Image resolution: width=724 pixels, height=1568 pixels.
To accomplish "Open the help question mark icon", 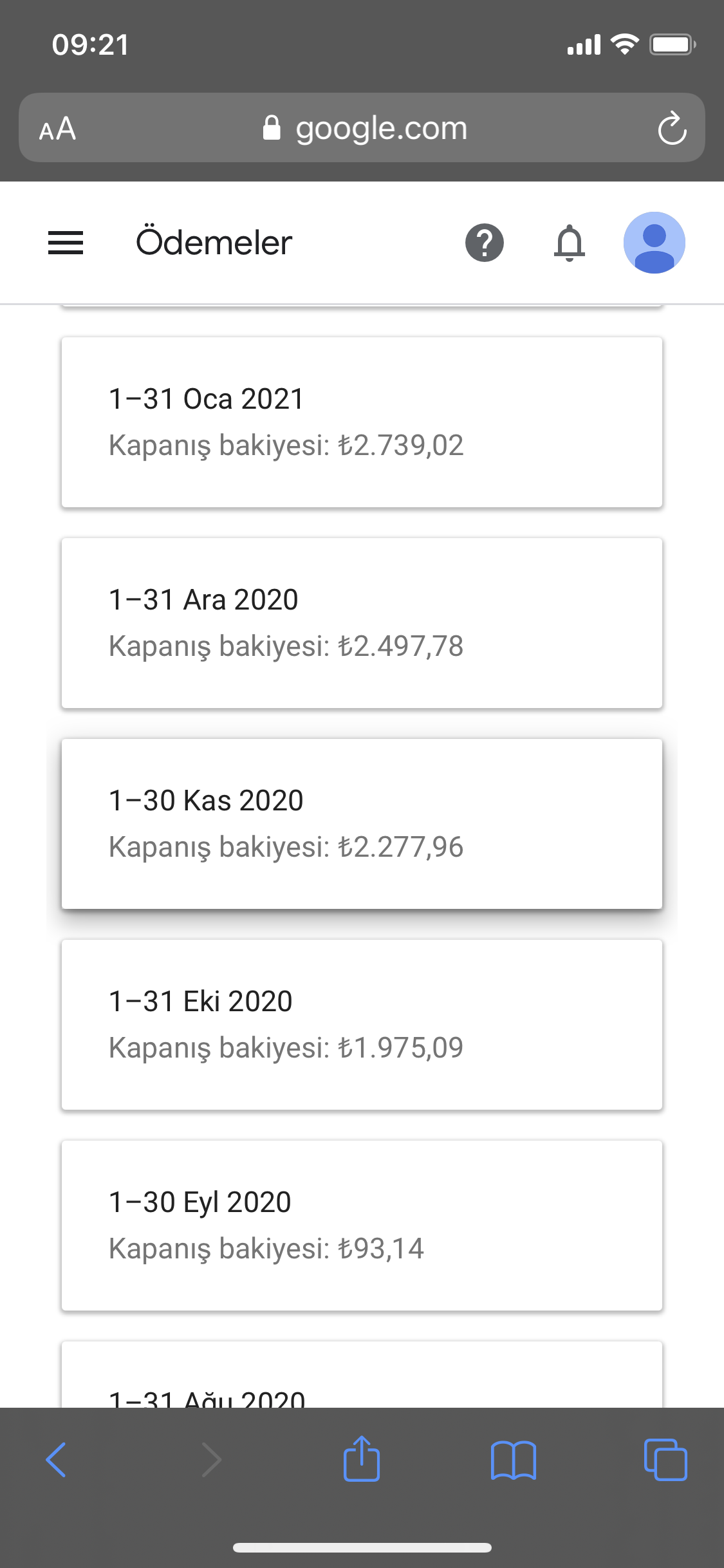I will [x=485, y=243].
